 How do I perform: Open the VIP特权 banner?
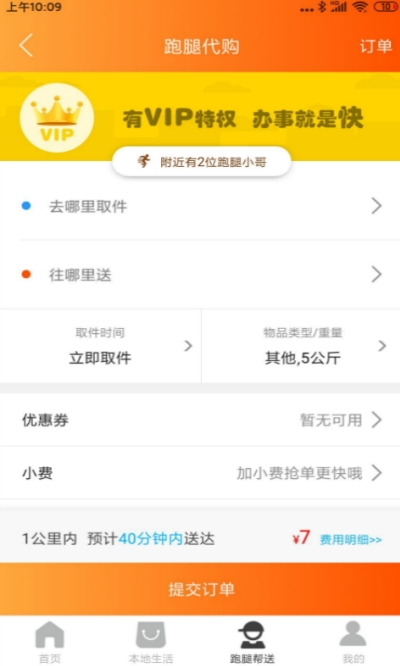tap(200, 117)
